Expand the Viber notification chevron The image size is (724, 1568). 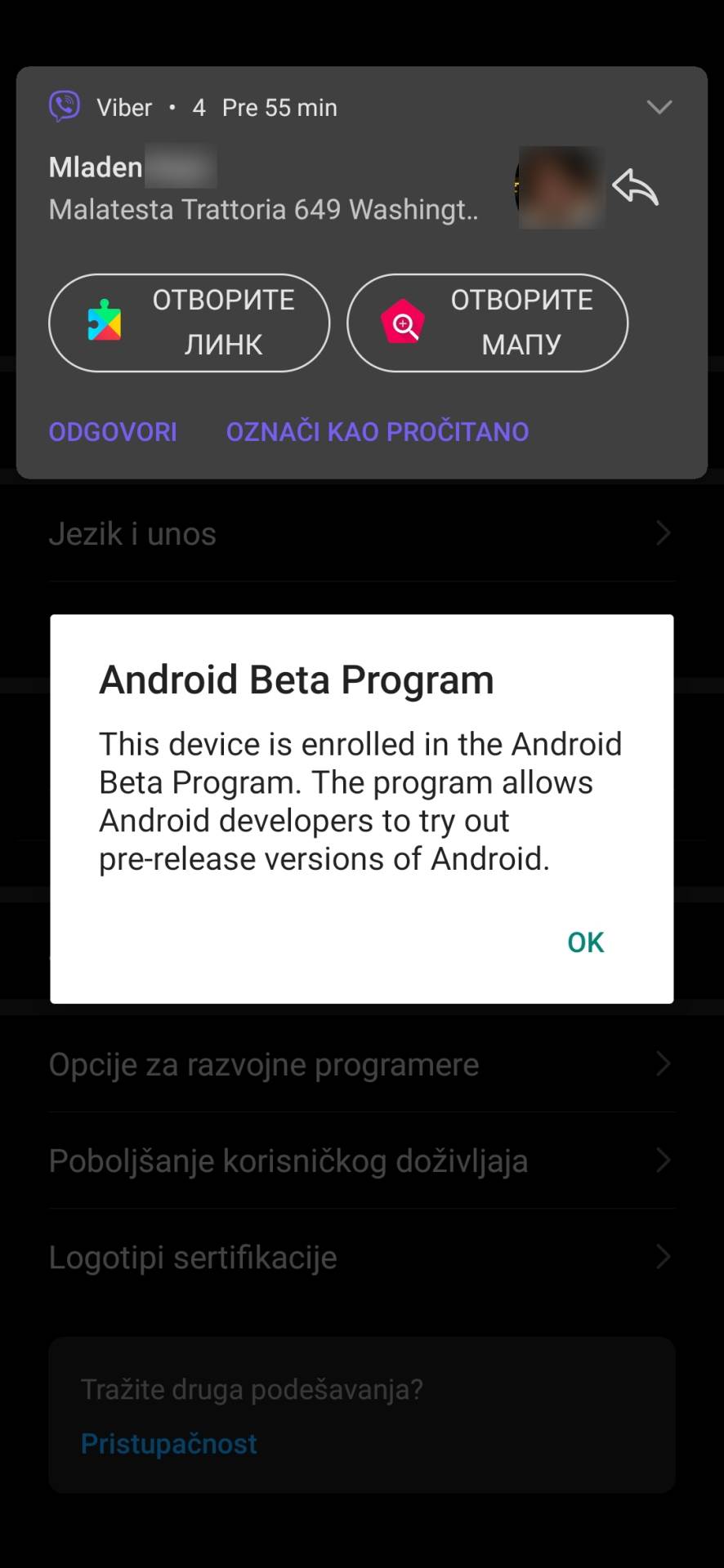pos(659,107)
